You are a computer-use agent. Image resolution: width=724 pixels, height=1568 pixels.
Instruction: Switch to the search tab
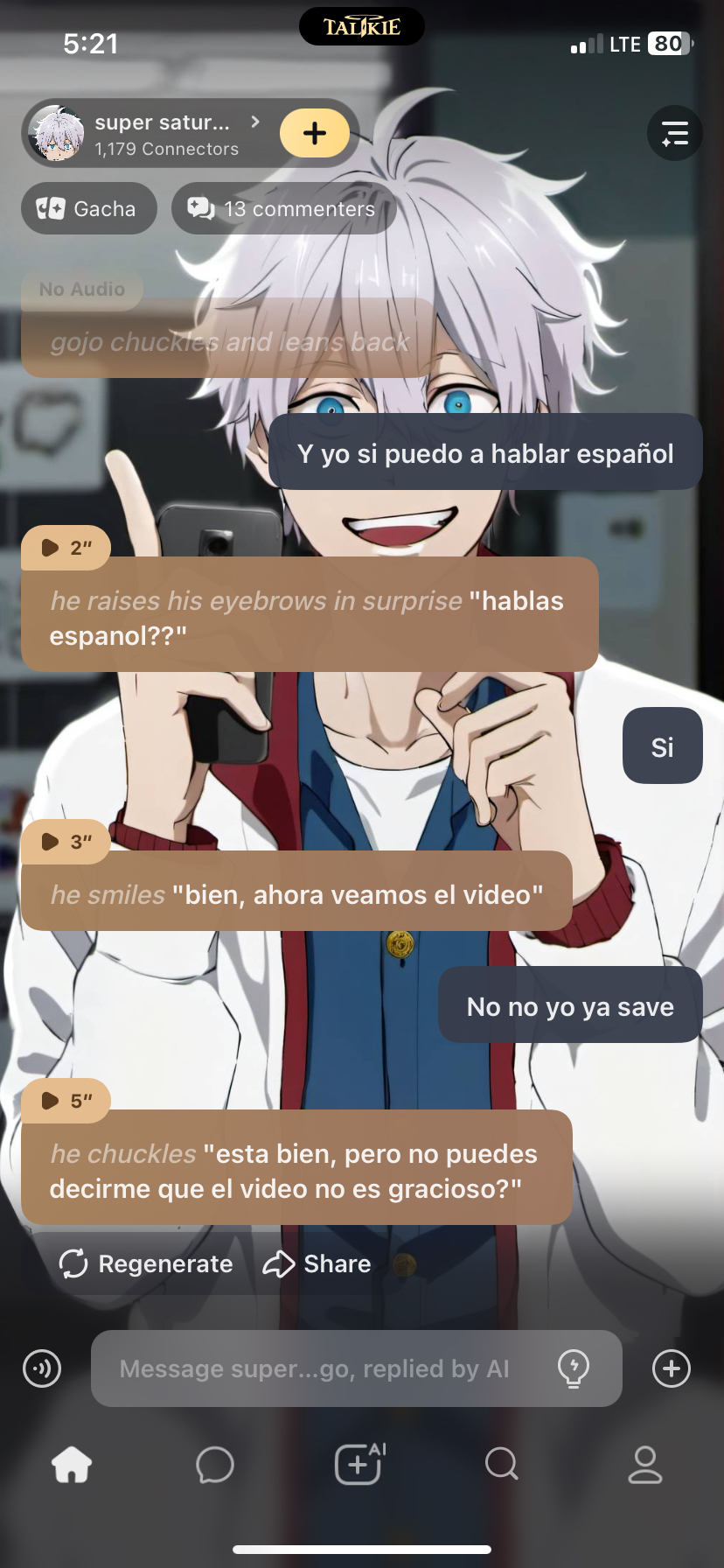502,1464
